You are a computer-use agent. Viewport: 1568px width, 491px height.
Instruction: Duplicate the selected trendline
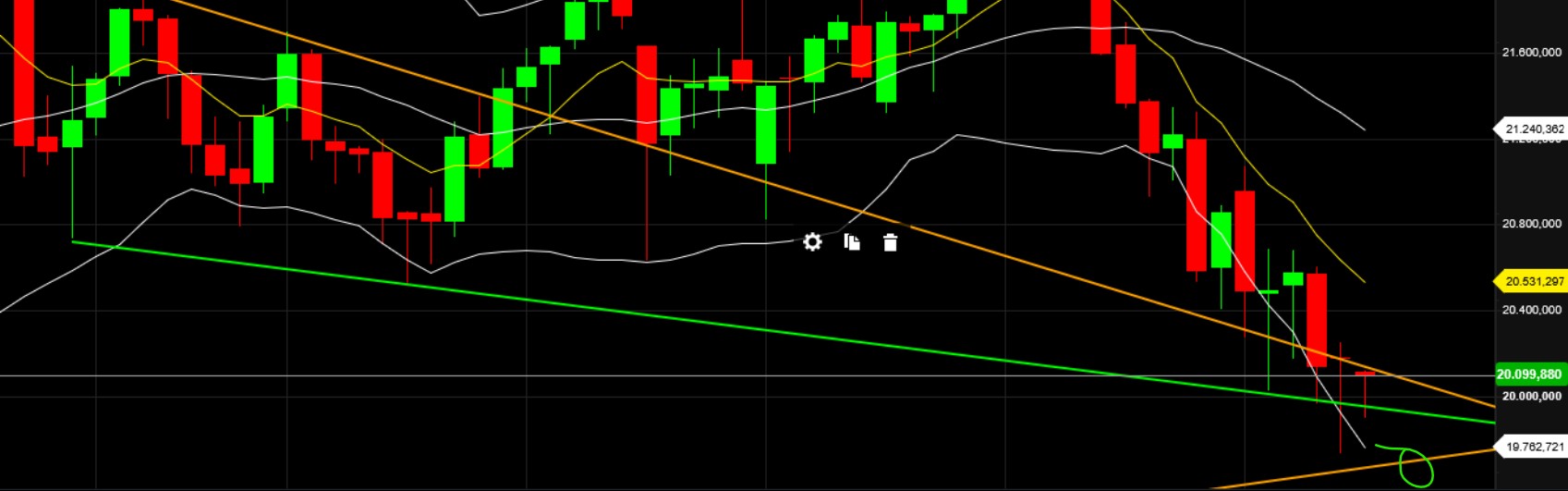852,242
